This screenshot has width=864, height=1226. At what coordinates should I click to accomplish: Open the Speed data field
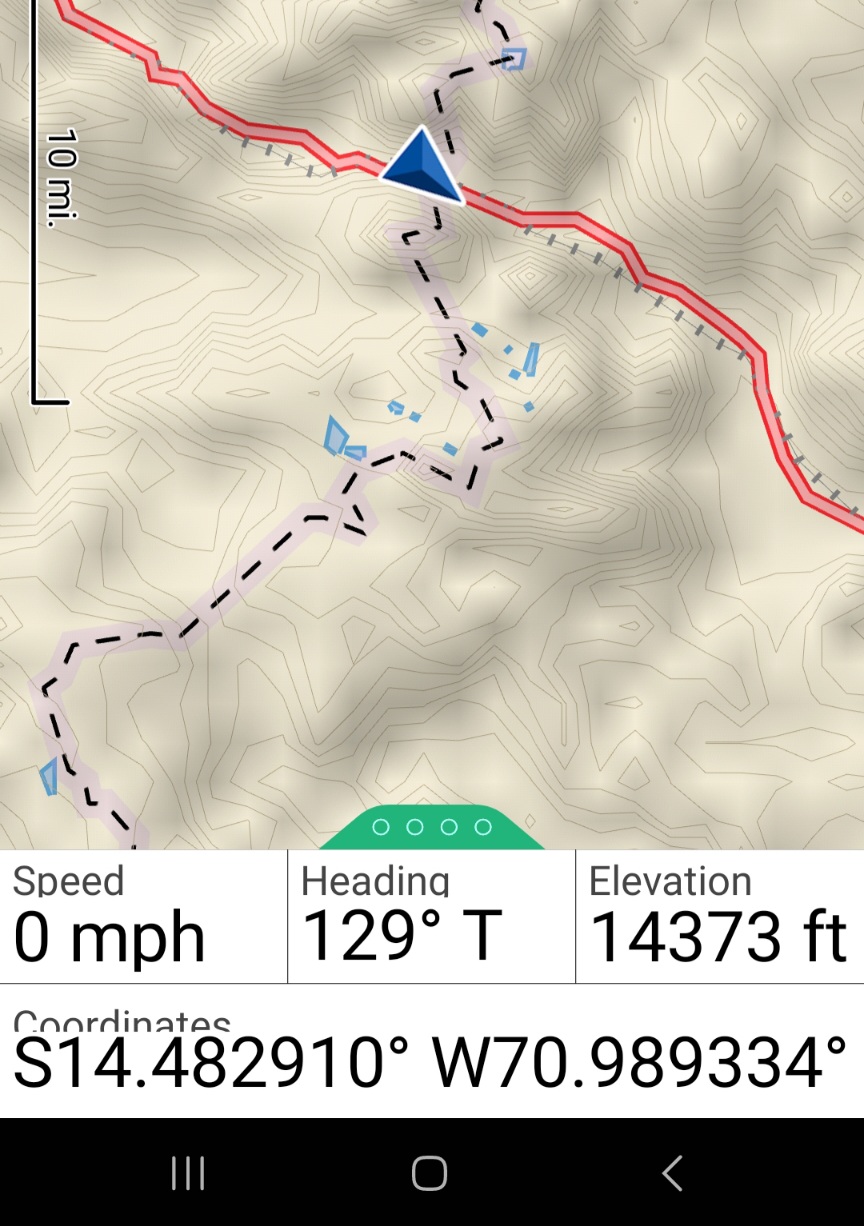coord(143,917)
